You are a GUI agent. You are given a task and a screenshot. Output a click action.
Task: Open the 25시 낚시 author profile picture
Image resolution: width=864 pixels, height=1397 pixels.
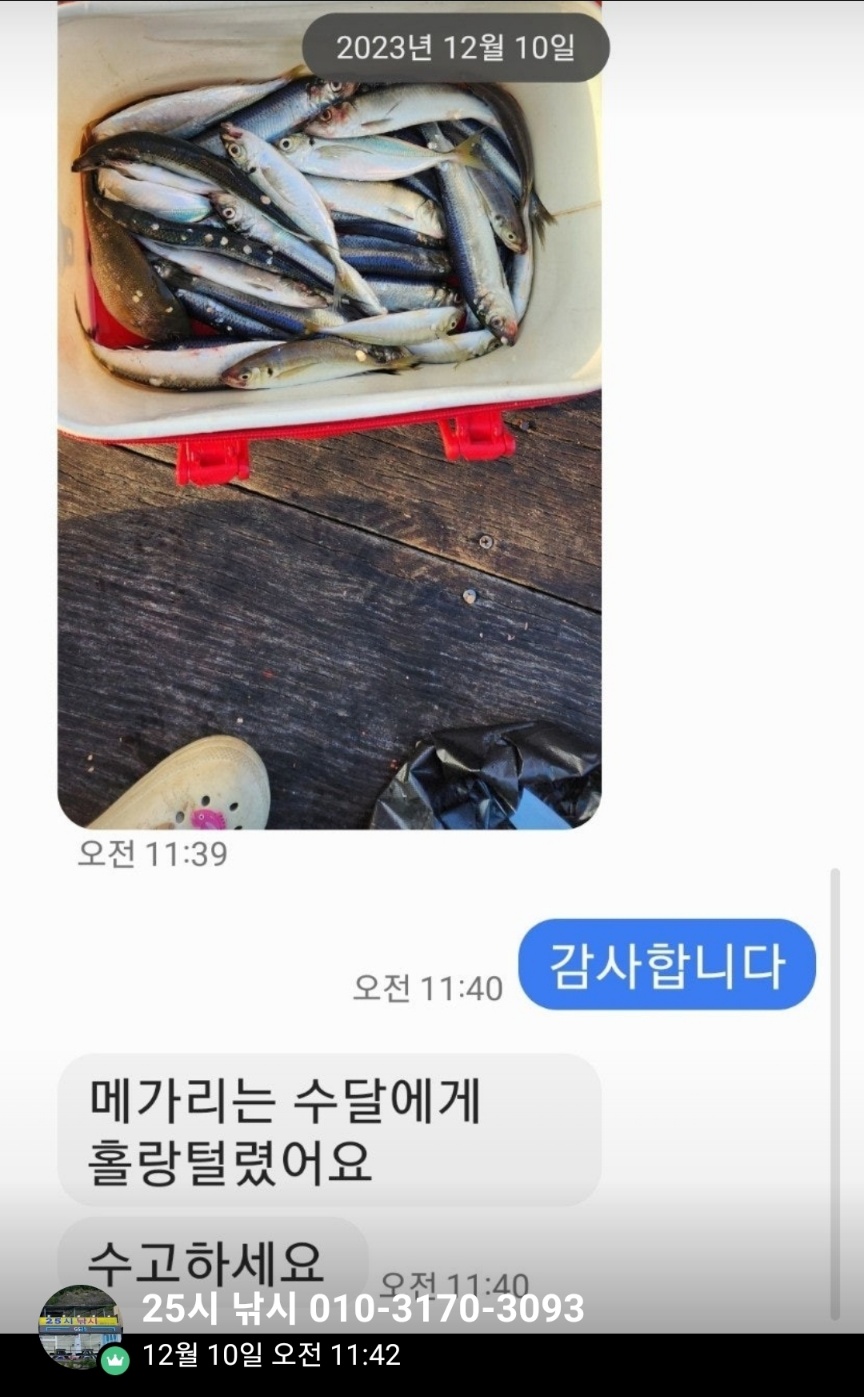79,1326
